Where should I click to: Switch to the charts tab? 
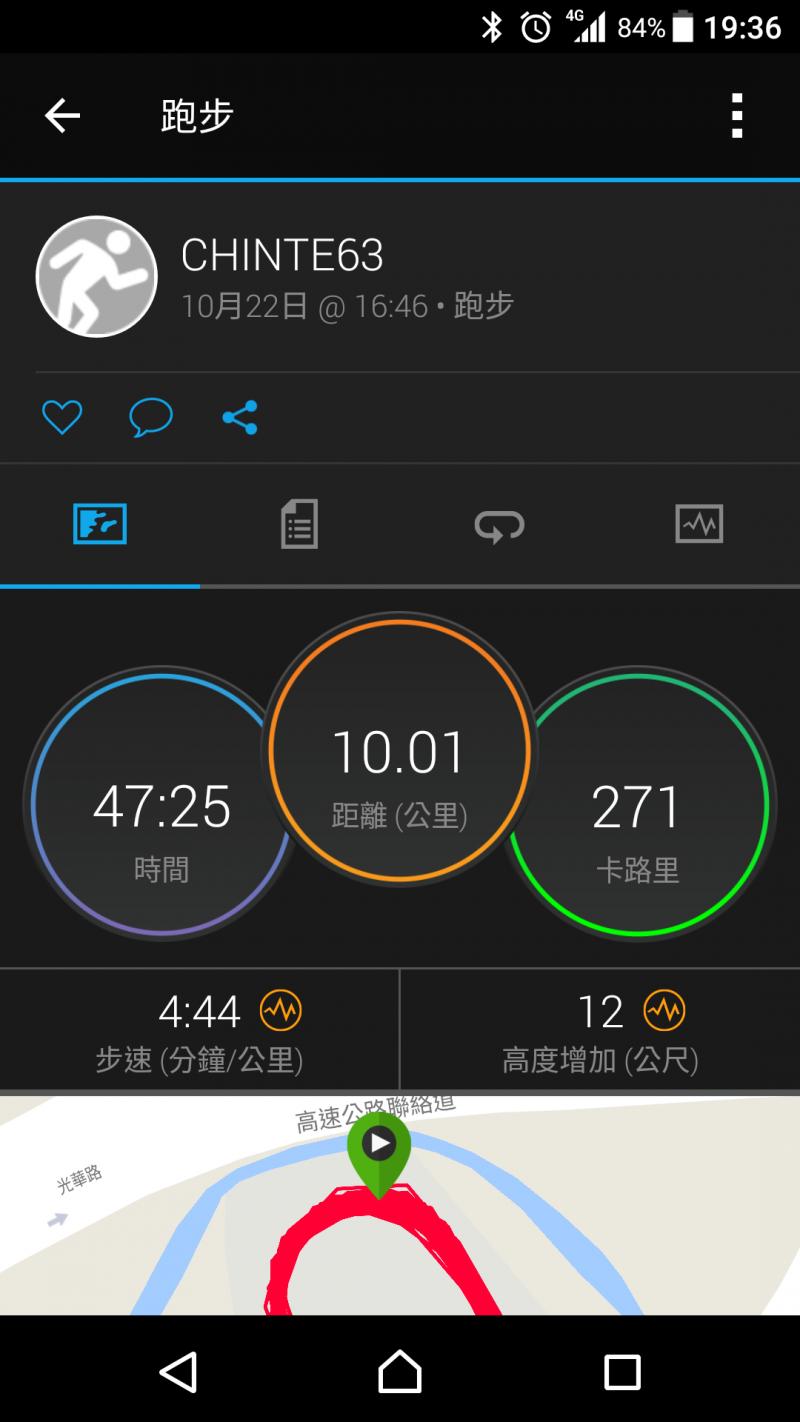pos(699,524)
